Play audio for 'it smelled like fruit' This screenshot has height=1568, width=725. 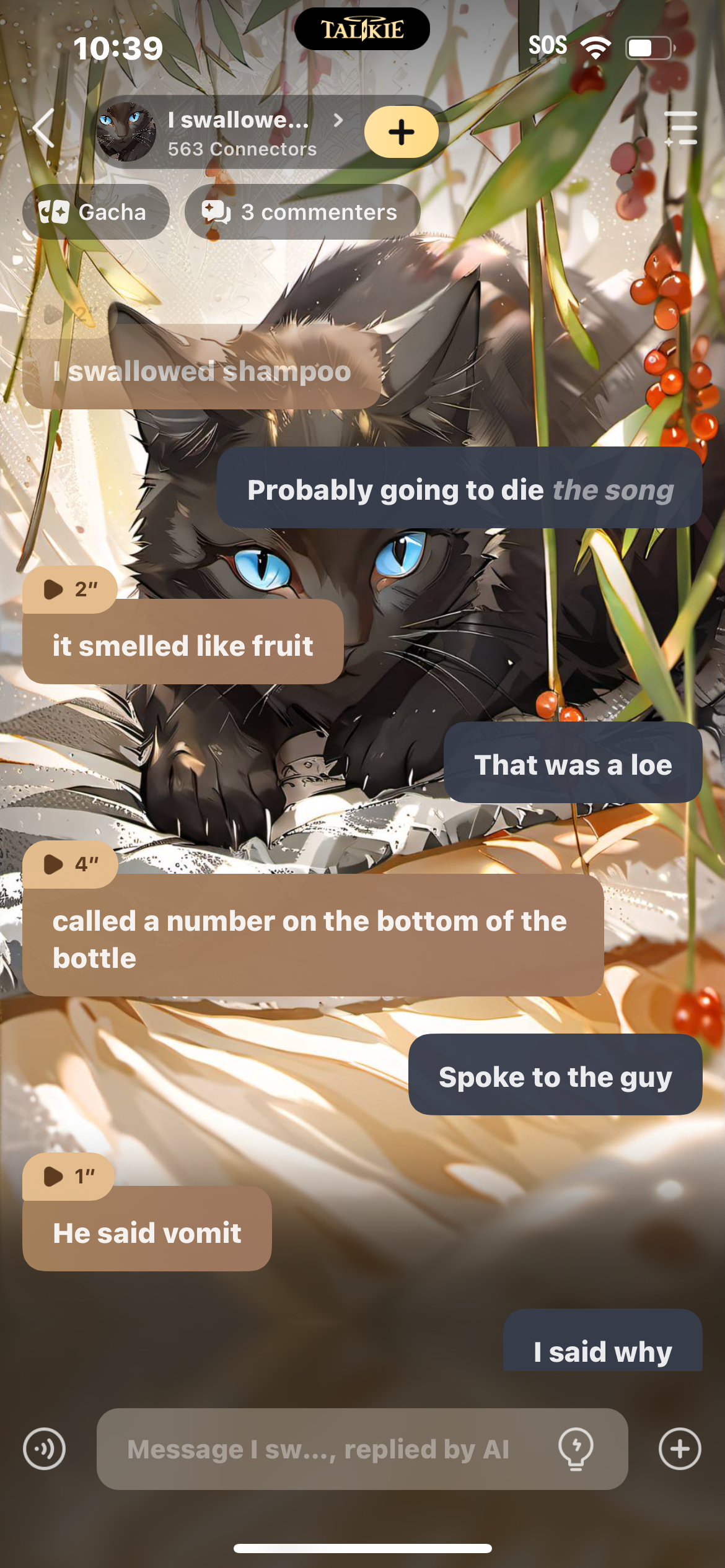[69, 589]
